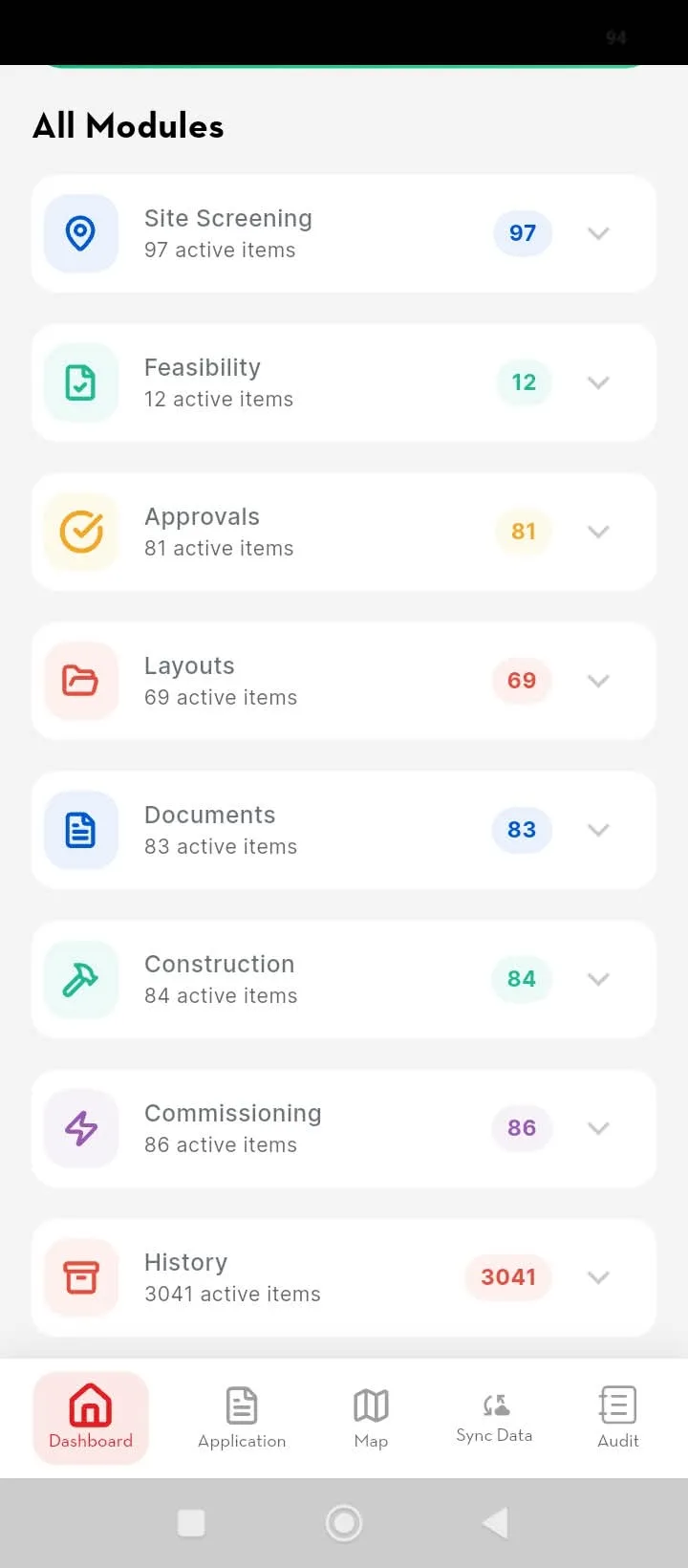Open the History module card

point(344,1277)
